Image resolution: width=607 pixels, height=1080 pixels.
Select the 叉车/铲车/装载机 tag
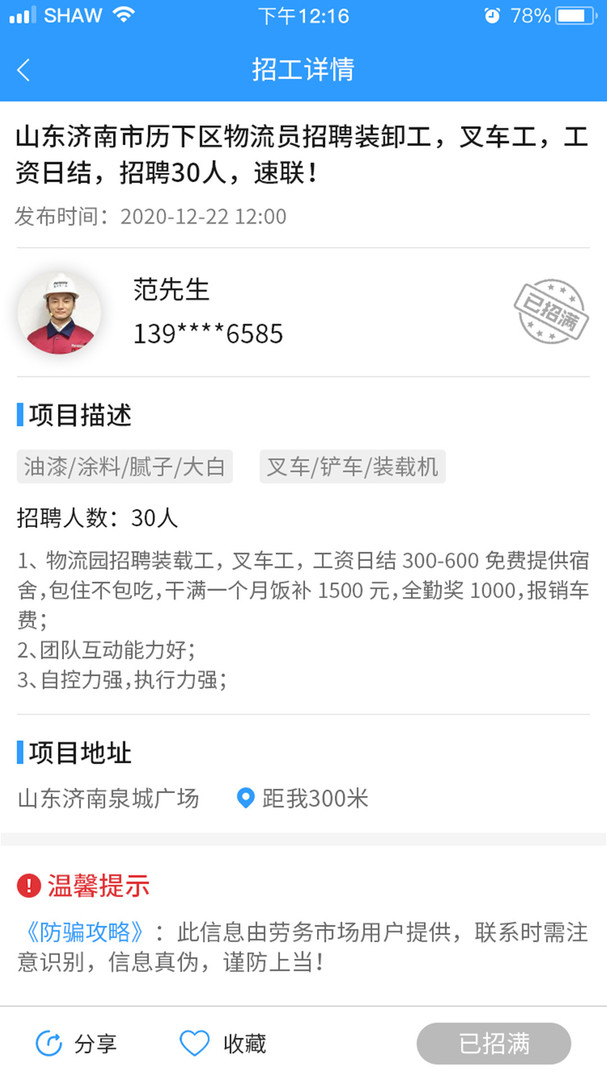(x=353, y=467)
